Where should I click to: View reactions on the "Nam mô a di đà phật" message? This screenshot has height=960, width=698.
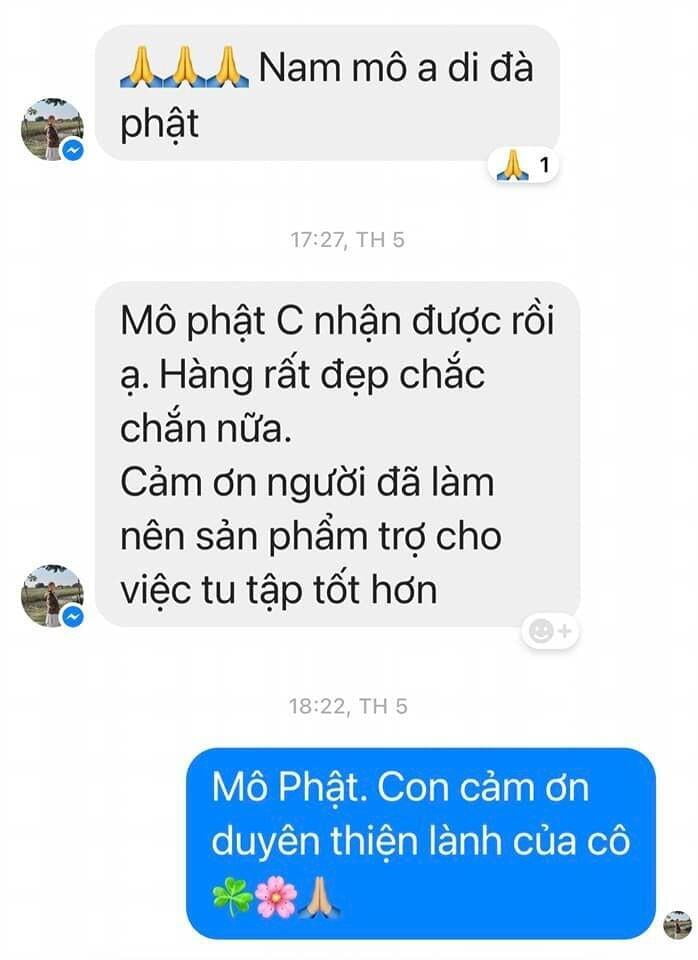coord(525,165)
